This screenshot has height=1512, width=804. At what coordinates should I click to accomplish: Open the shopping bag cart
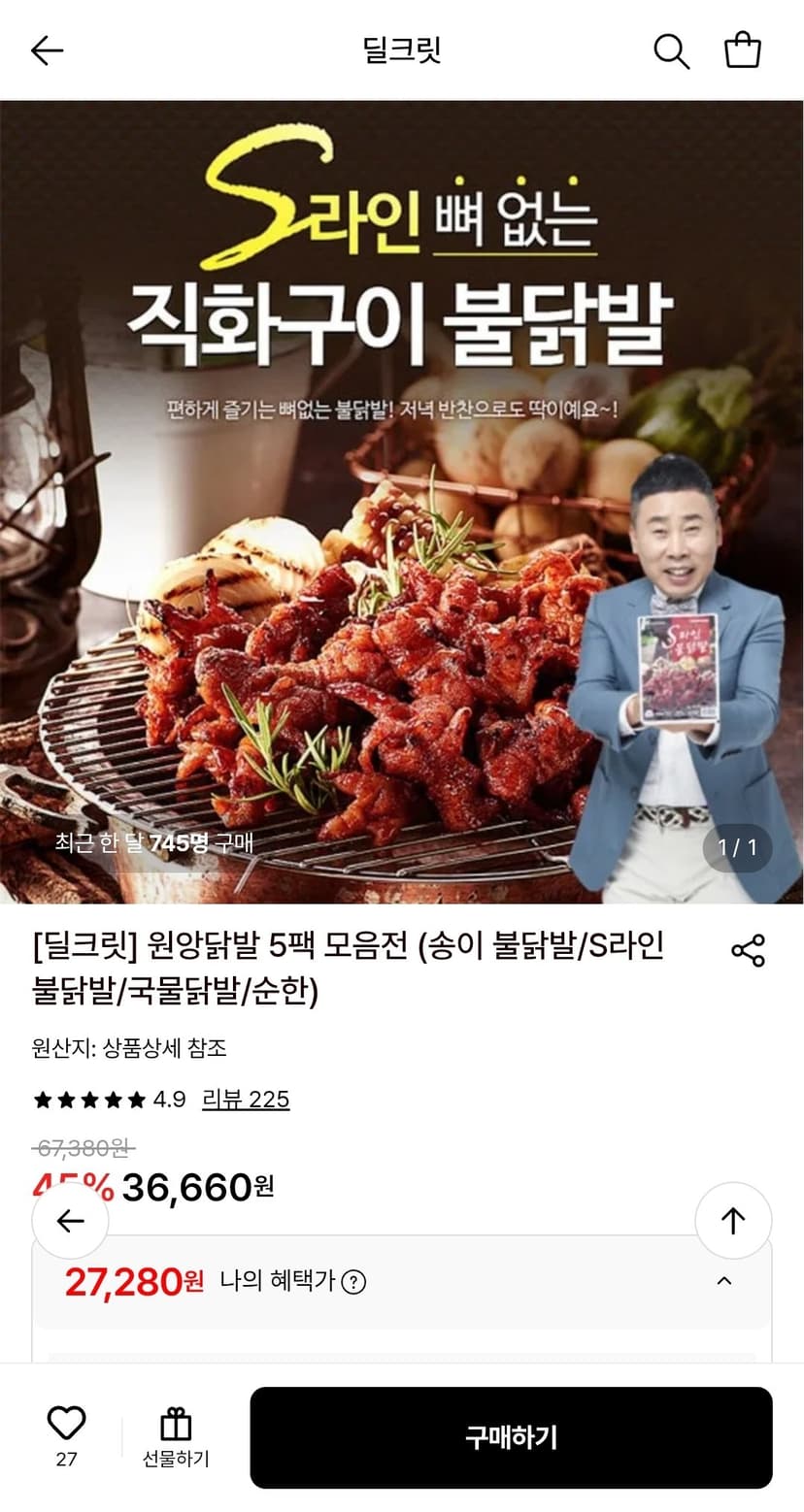(x=743, y=49)
